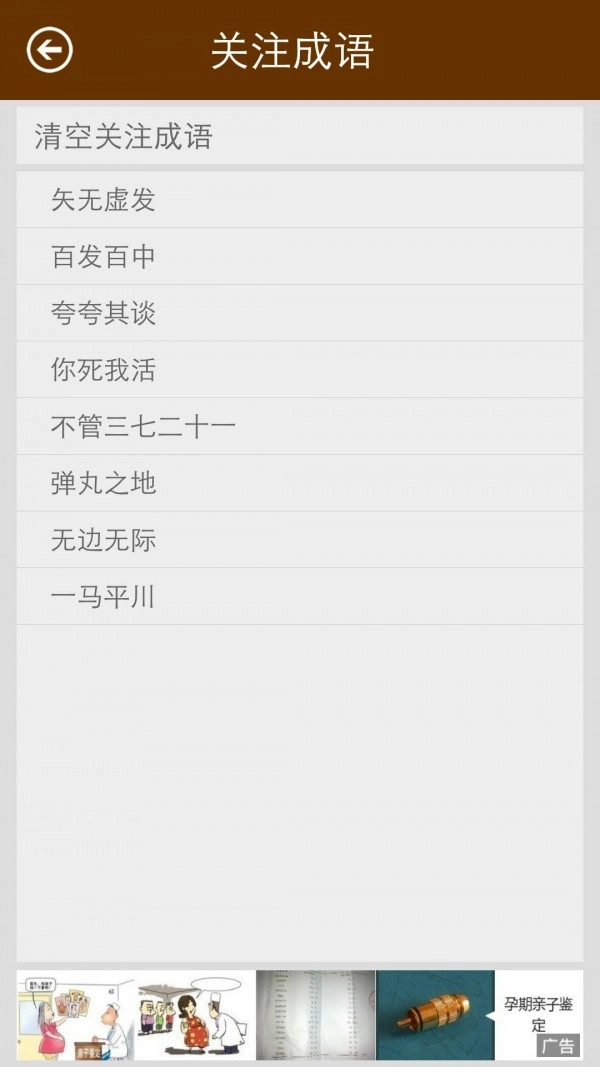Go back using the arrow icon
The image size is (600, 1067).
pos(49,50)
